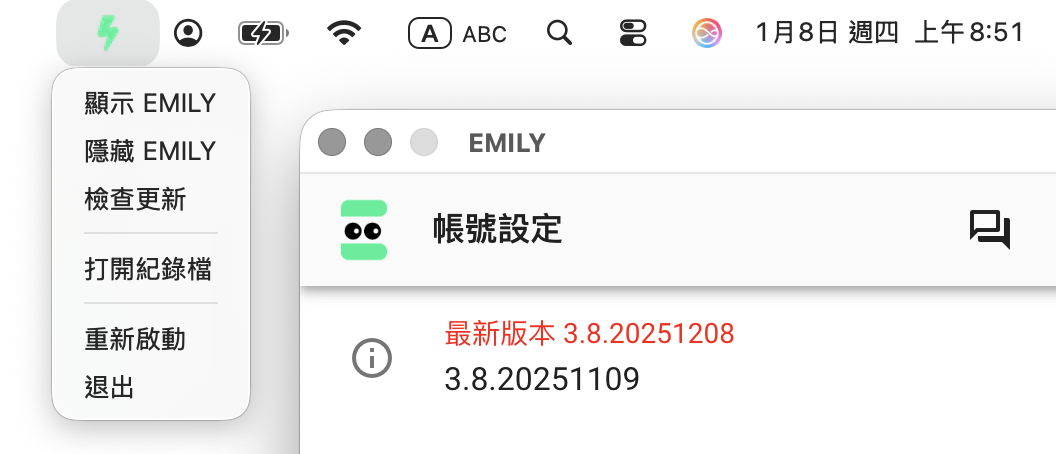Open the chat bubbles icon in EMILY
This screenshot has width=1056, height=454.
[990, 229]
